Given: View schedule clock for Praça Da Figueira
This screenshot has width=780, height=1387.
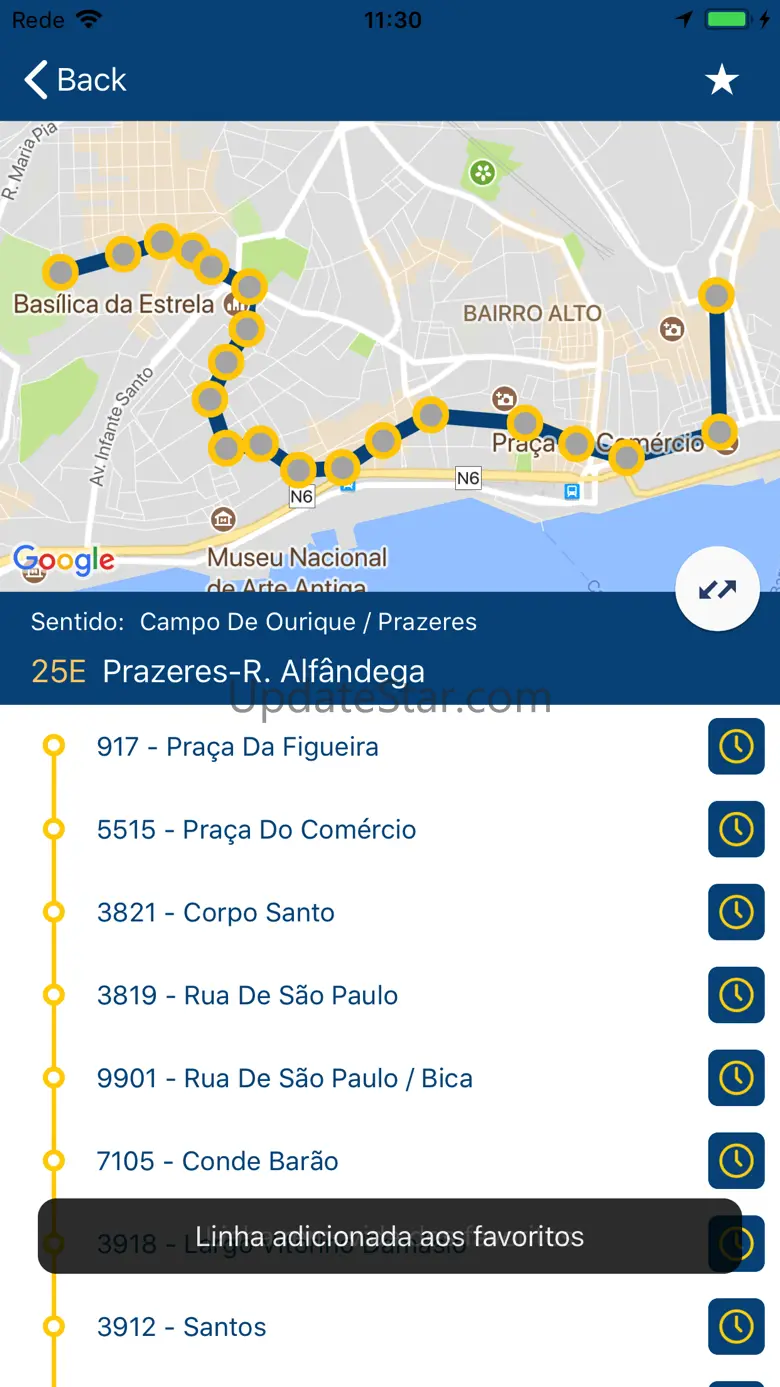Looking at the screenshot, I should [736, 747].
